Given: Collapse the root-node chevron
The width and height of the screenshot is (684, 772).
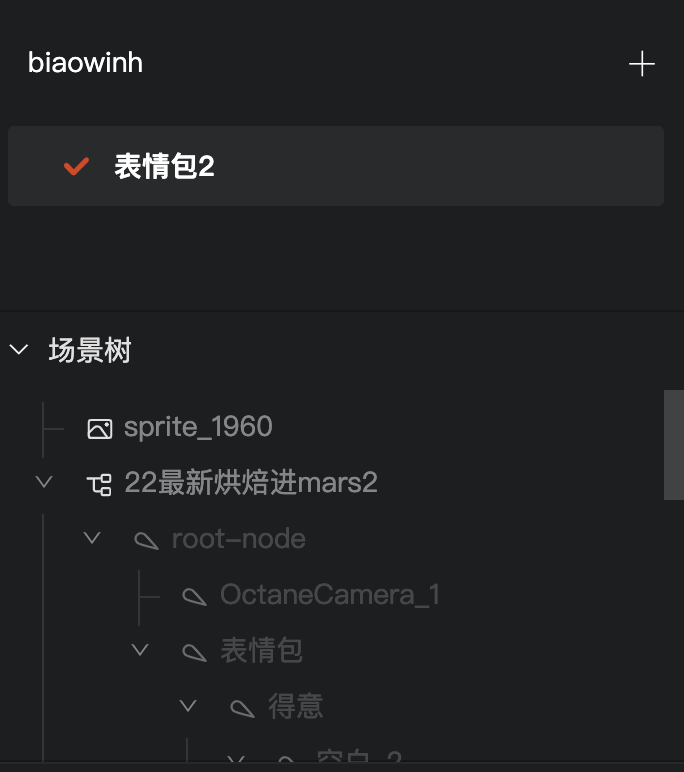Looking at the screenshot, I should [92, 538].
